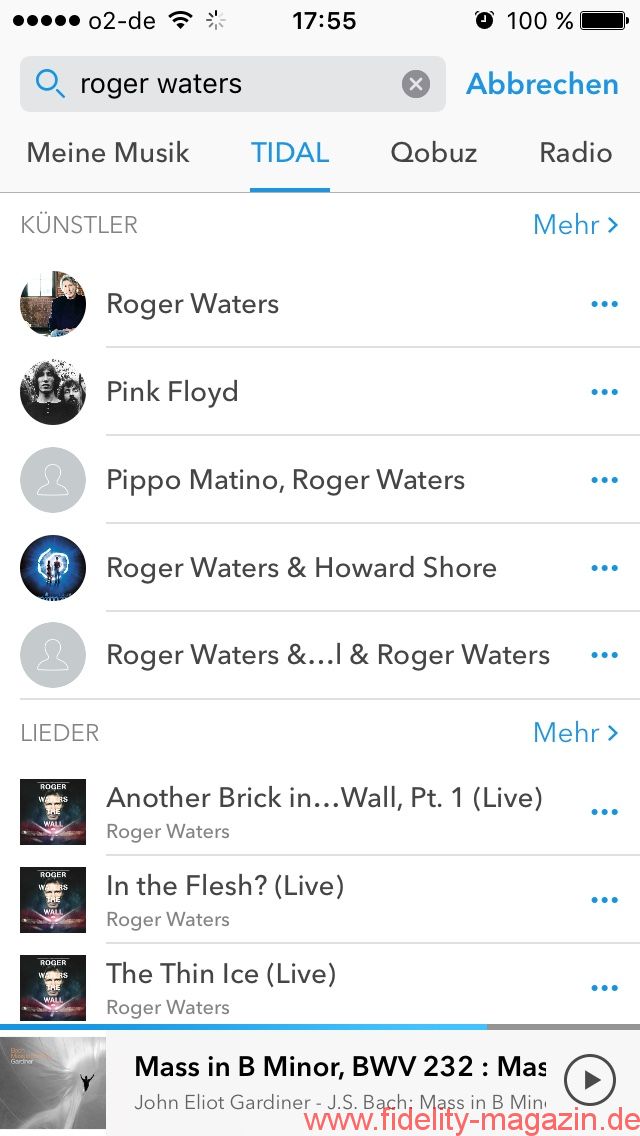640x1136 pixels.
Task: Play Another Brick in the Wall, Pt. 1 (Live)
Action: pyautogui.click(x=324, y=811)
